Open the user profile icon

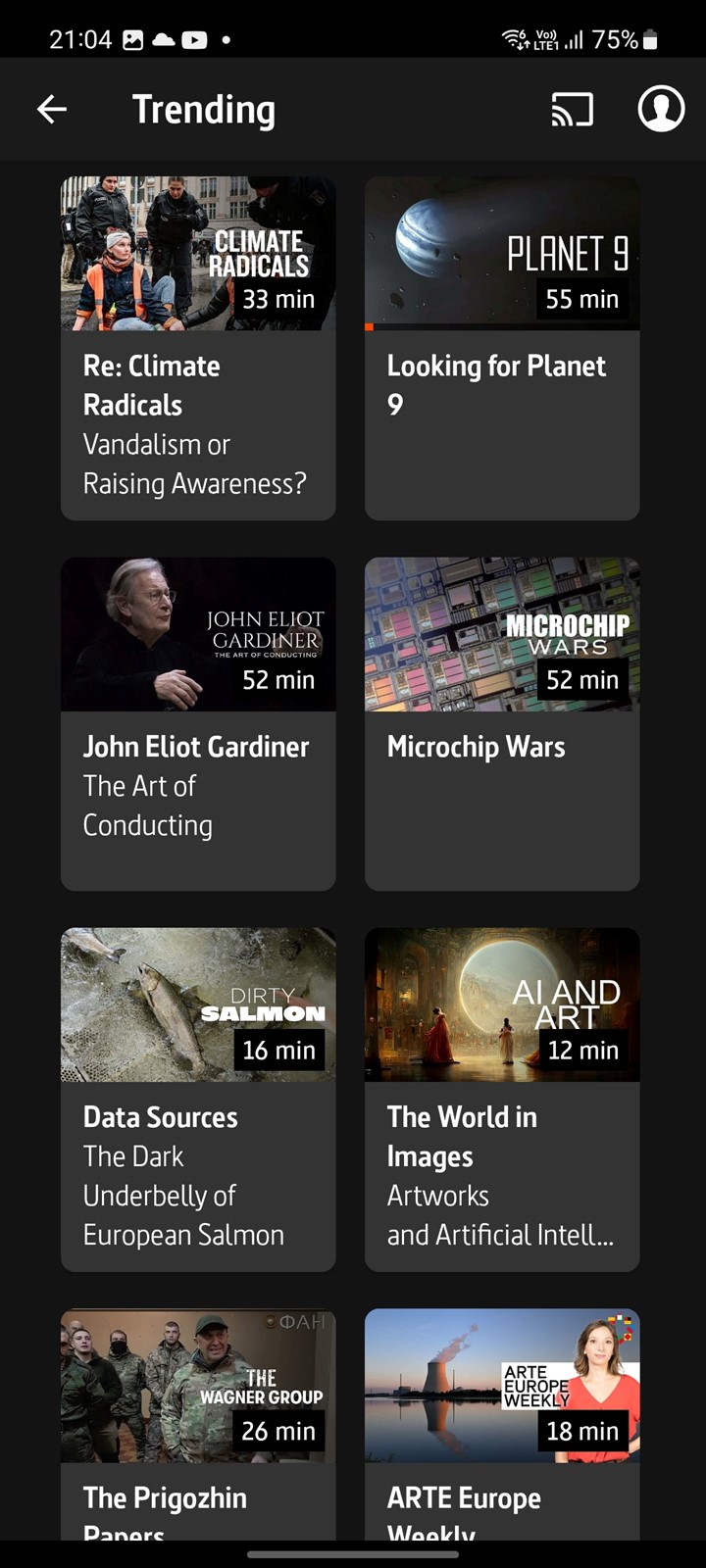[x=661, y=109]
